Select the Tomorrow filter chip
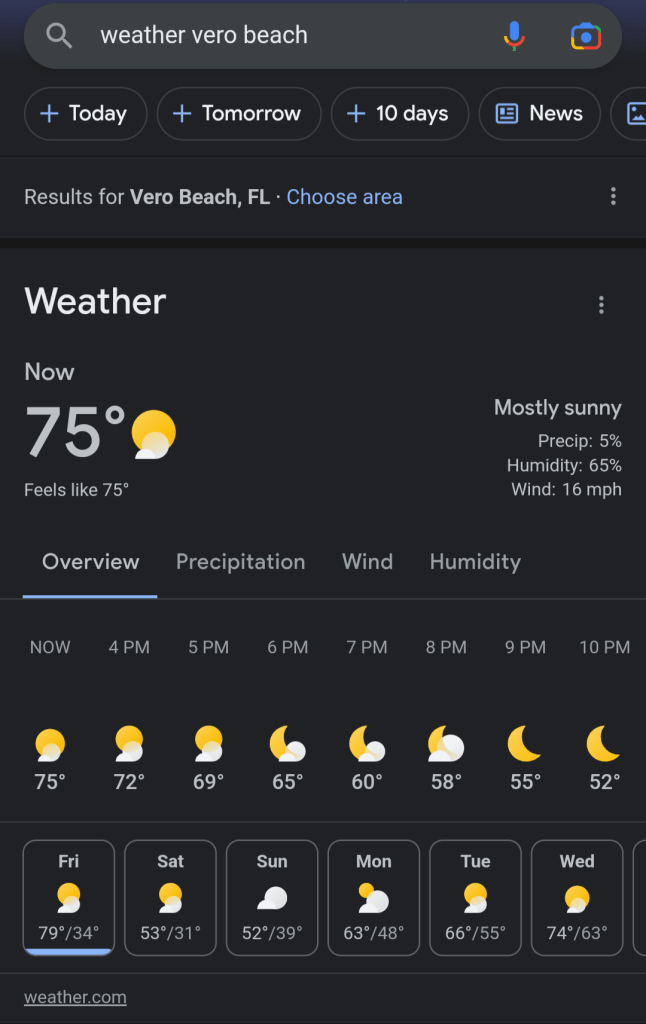This screenshot has height=1024, width=646. (238, 114)
